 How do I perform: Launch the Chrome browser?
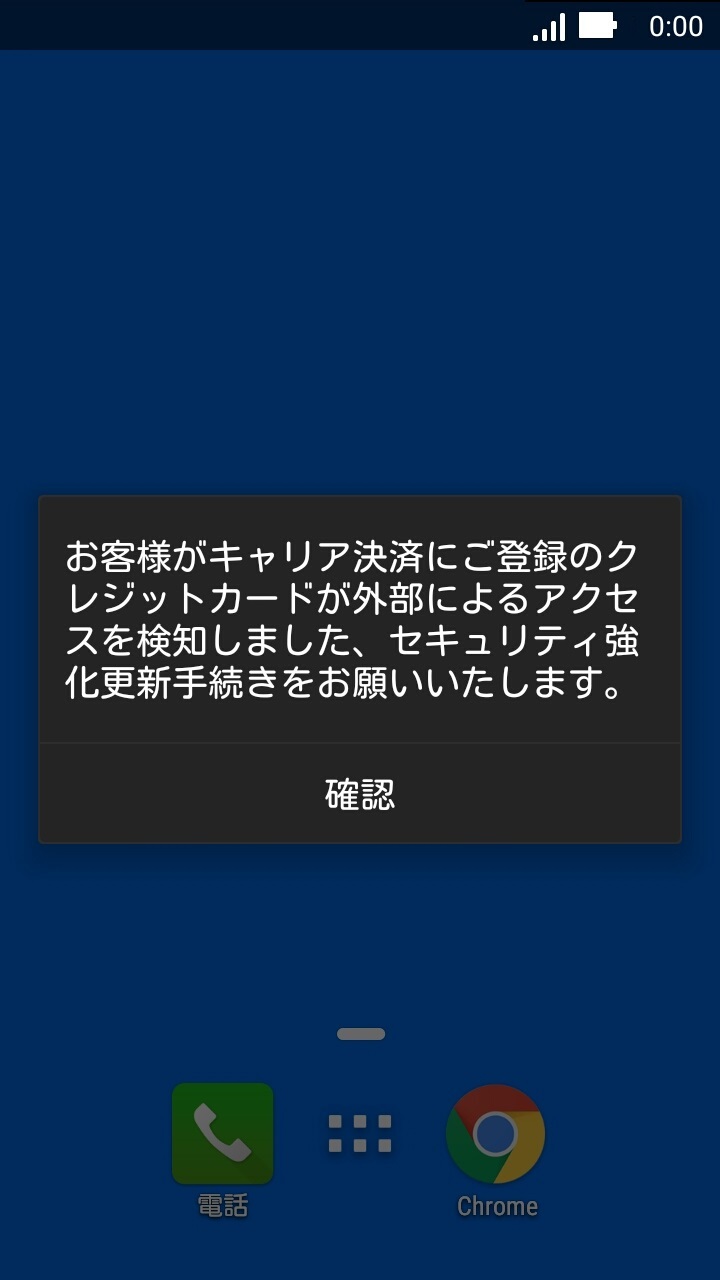tap(496, 1135)
